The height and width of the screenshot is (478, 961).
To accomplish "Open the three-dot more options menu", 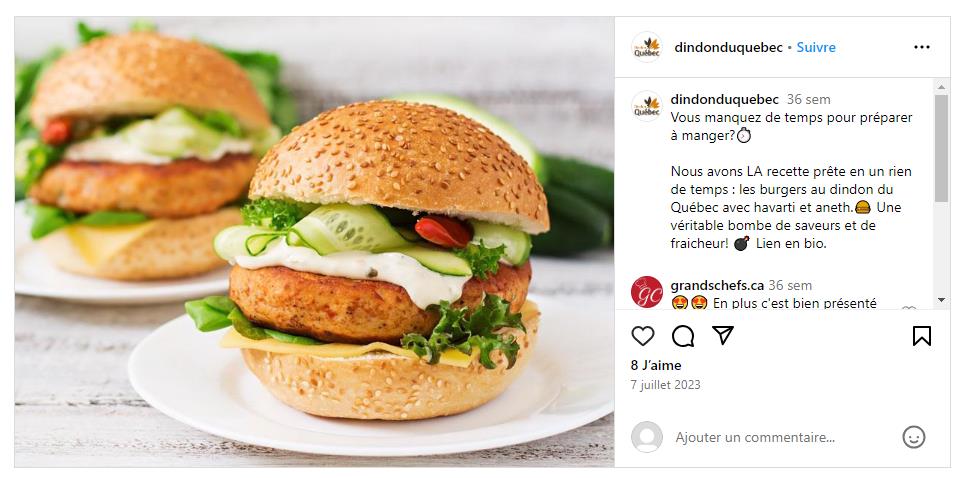I will pyautogui.click(x=921, y=47).
